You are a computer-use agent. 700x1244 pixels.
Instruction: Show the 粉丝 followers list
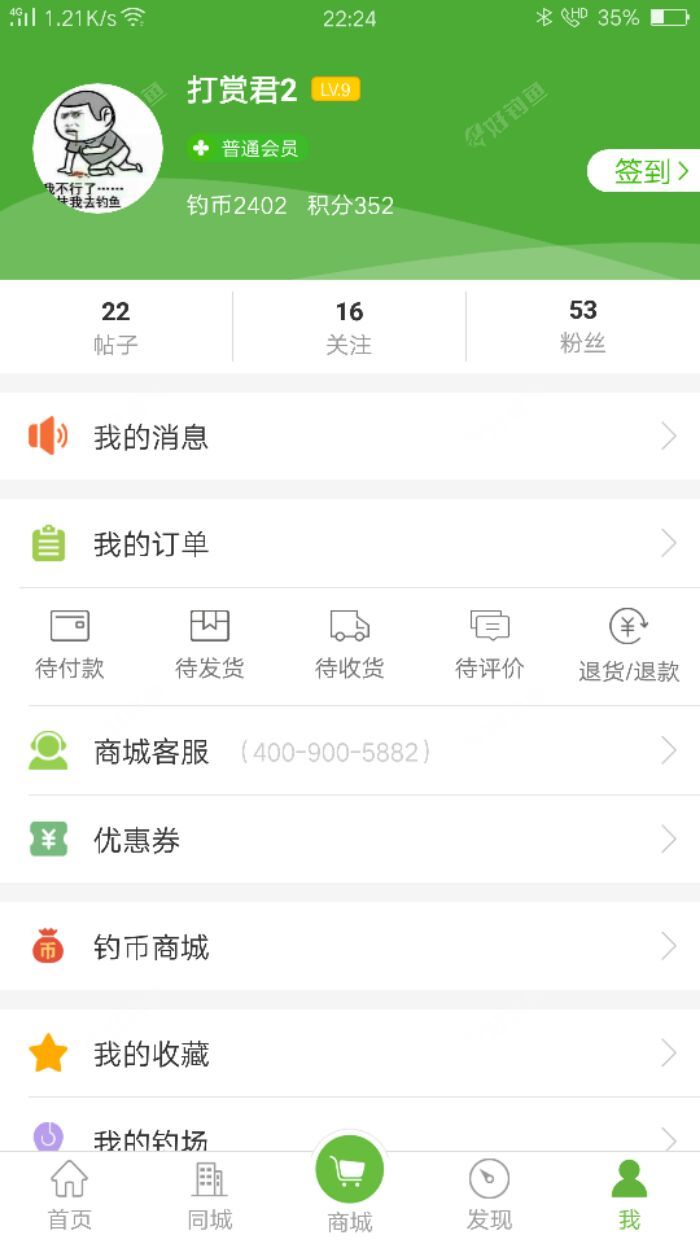[x=583, y=327]
